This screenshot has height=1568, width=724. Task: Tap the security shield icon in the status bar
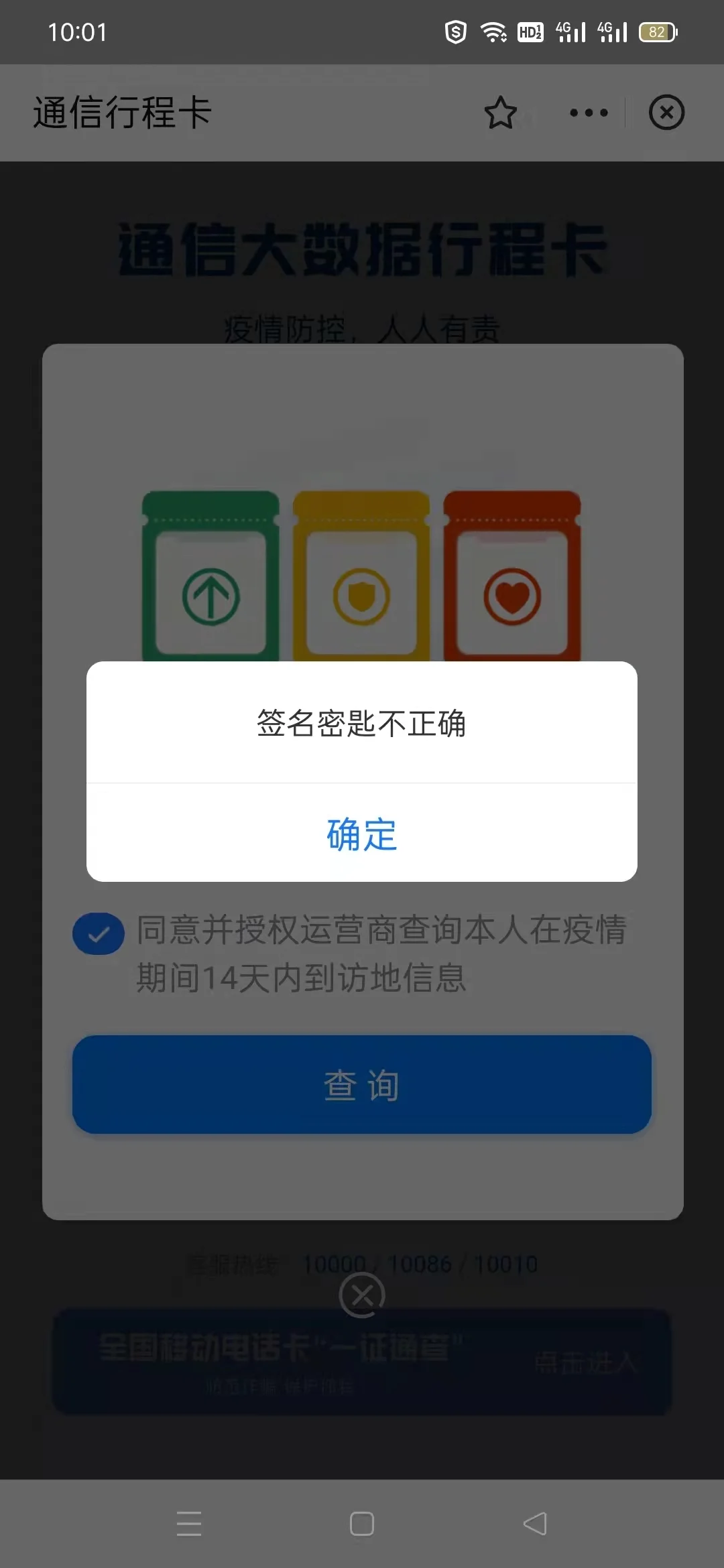[455, 31]
